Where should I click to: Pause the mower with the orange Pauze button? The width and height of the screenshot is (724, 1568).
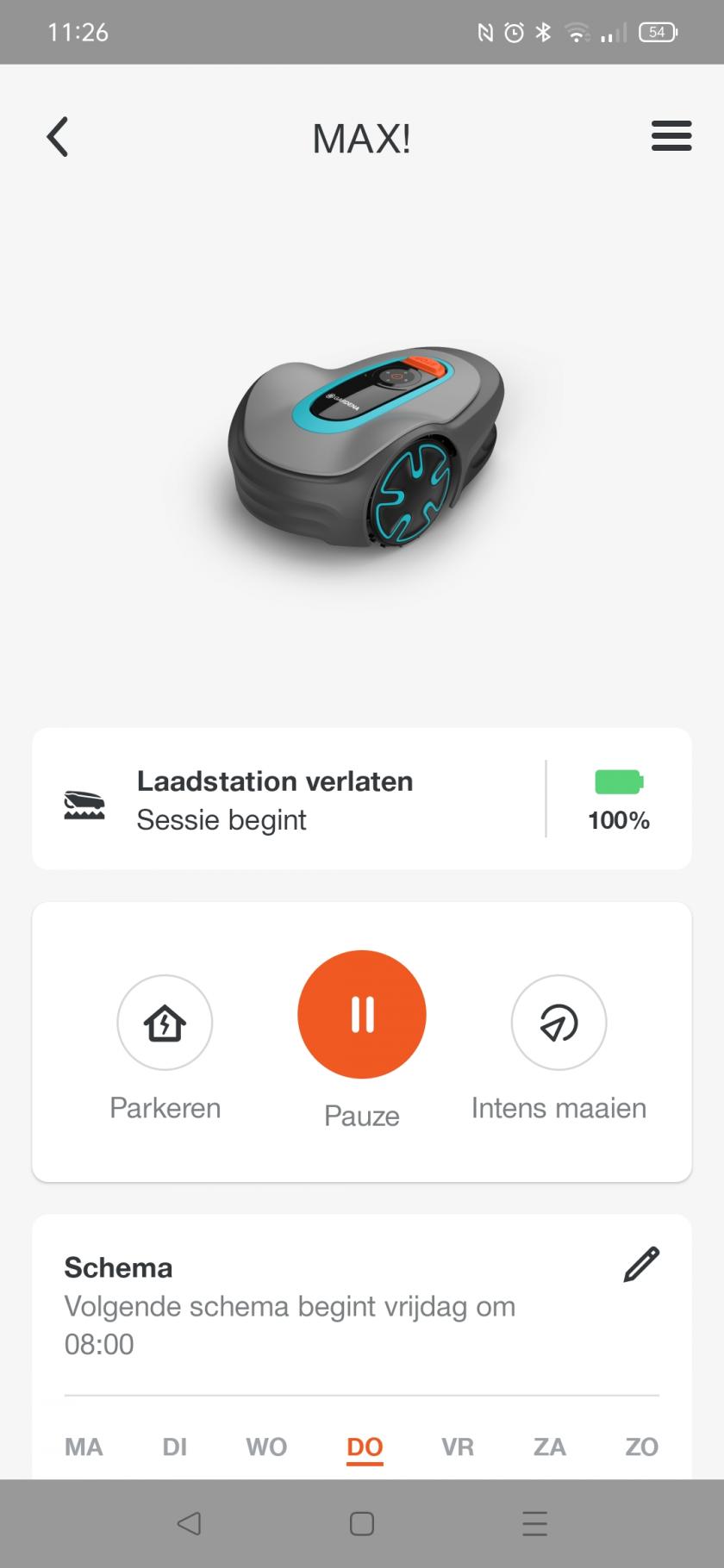point(362,1014)
